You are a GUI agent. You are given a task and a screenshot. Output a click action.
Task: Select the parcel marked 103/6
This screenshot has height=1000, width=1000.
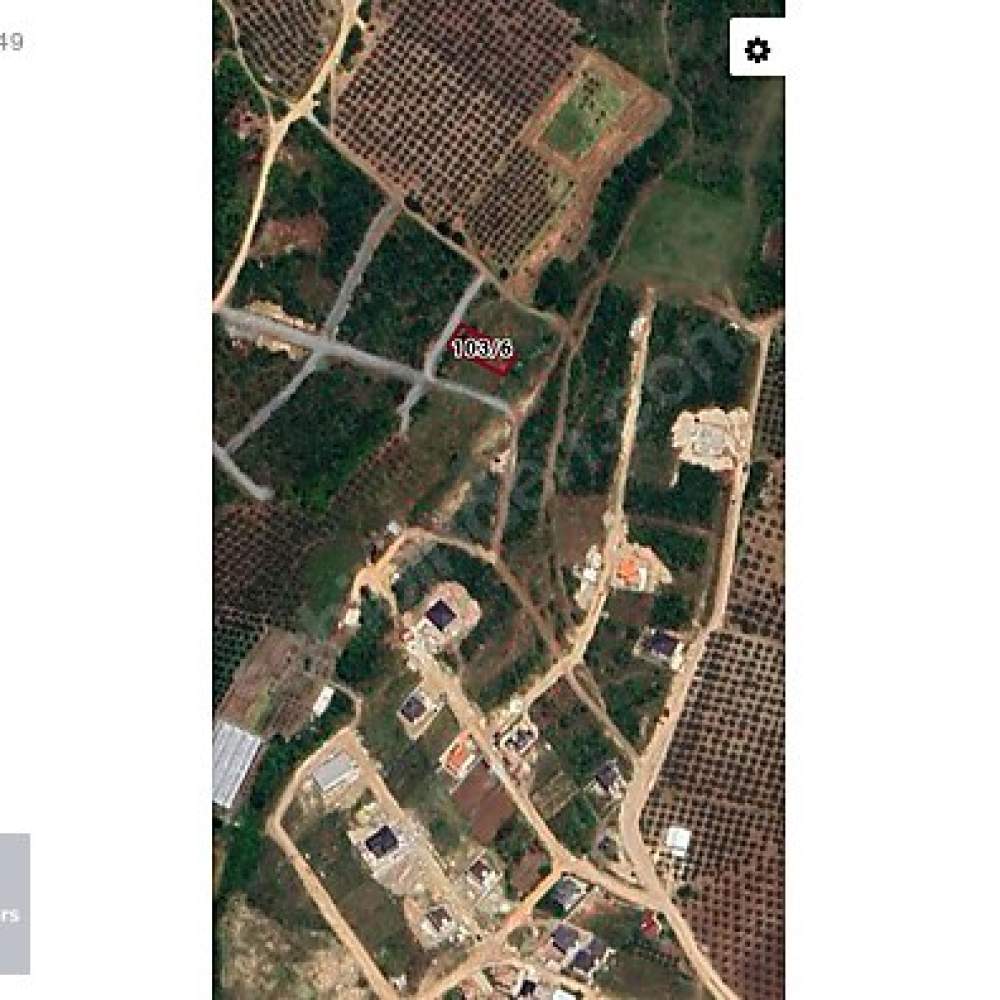coord(482,349)
